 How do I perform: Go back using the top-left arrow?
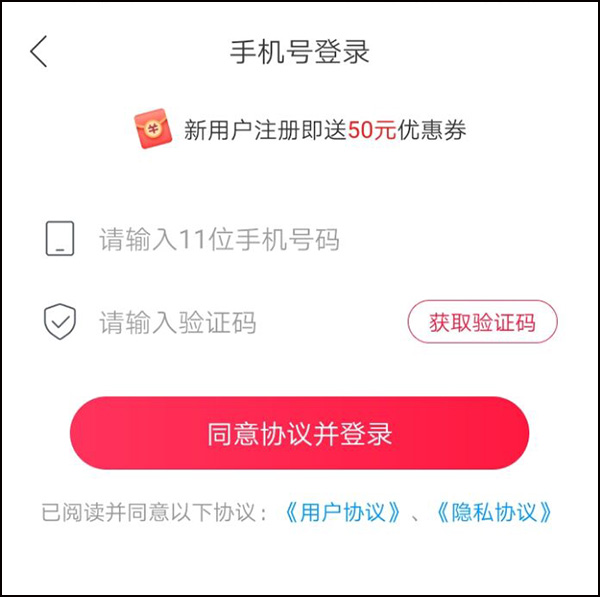click(x=39, y=52)
